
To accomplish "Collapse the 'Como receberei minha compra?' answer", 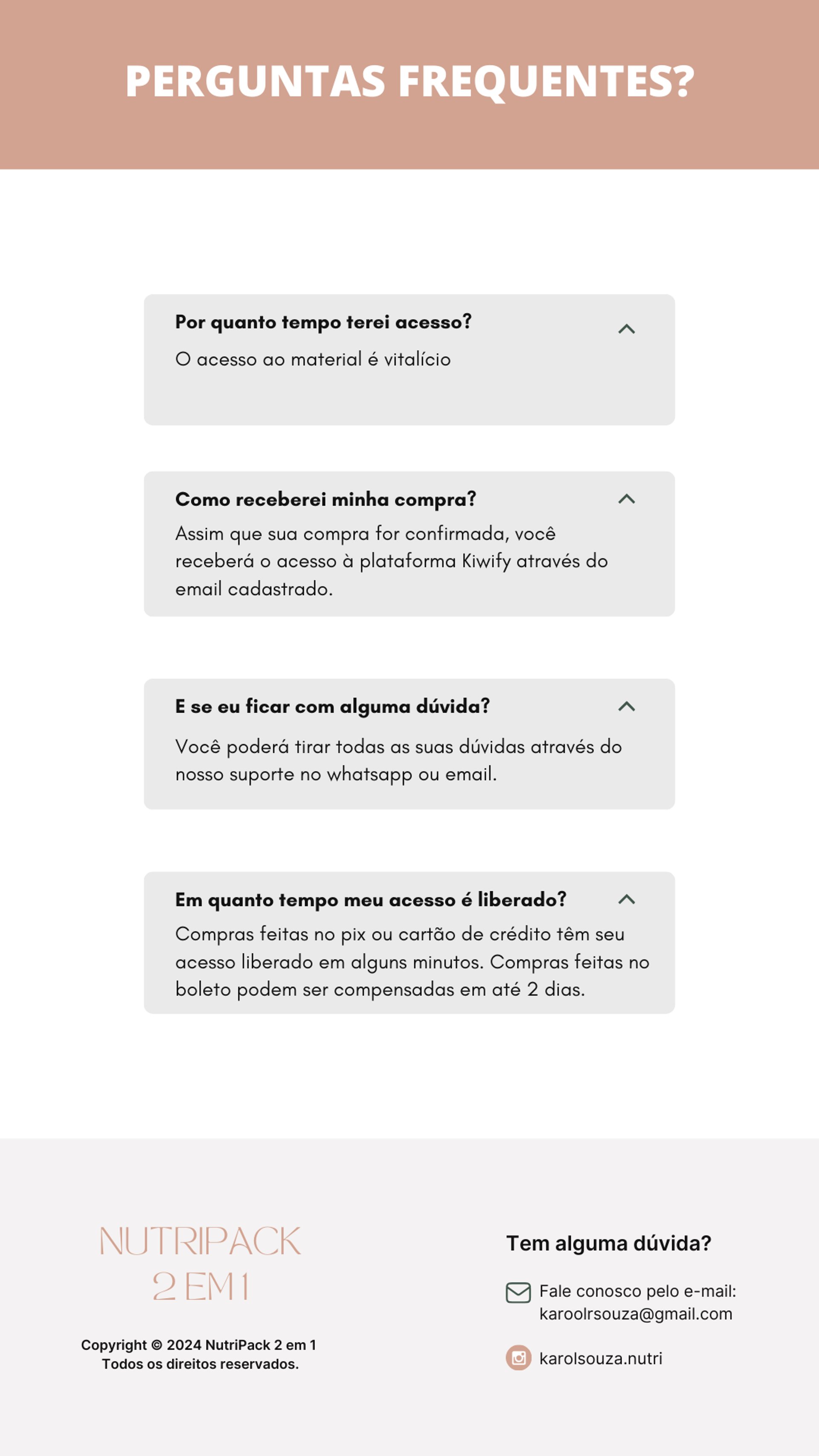I will pos(626,499).
